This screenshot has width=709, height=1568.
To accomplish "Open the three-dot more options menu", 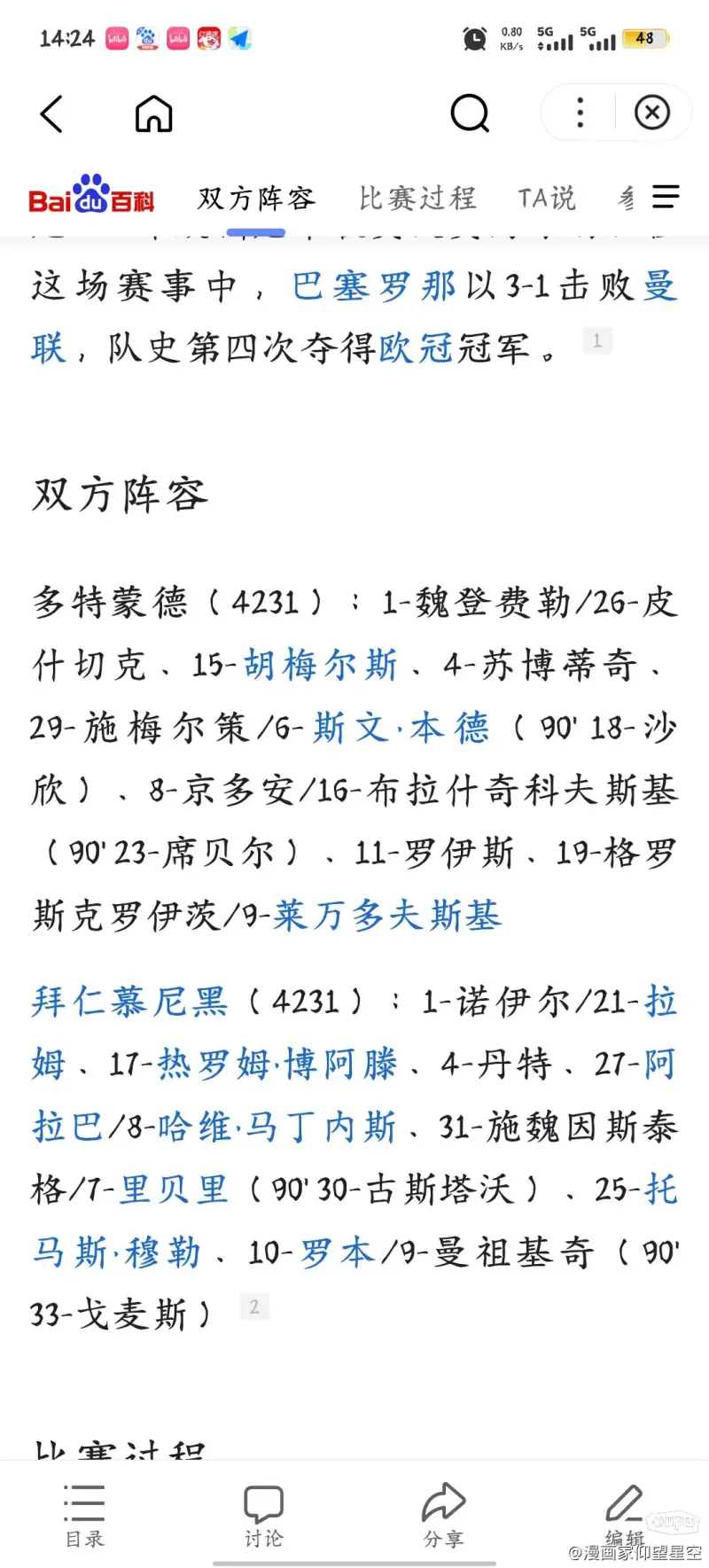I will pyautogui.click(x=580, y=113).
